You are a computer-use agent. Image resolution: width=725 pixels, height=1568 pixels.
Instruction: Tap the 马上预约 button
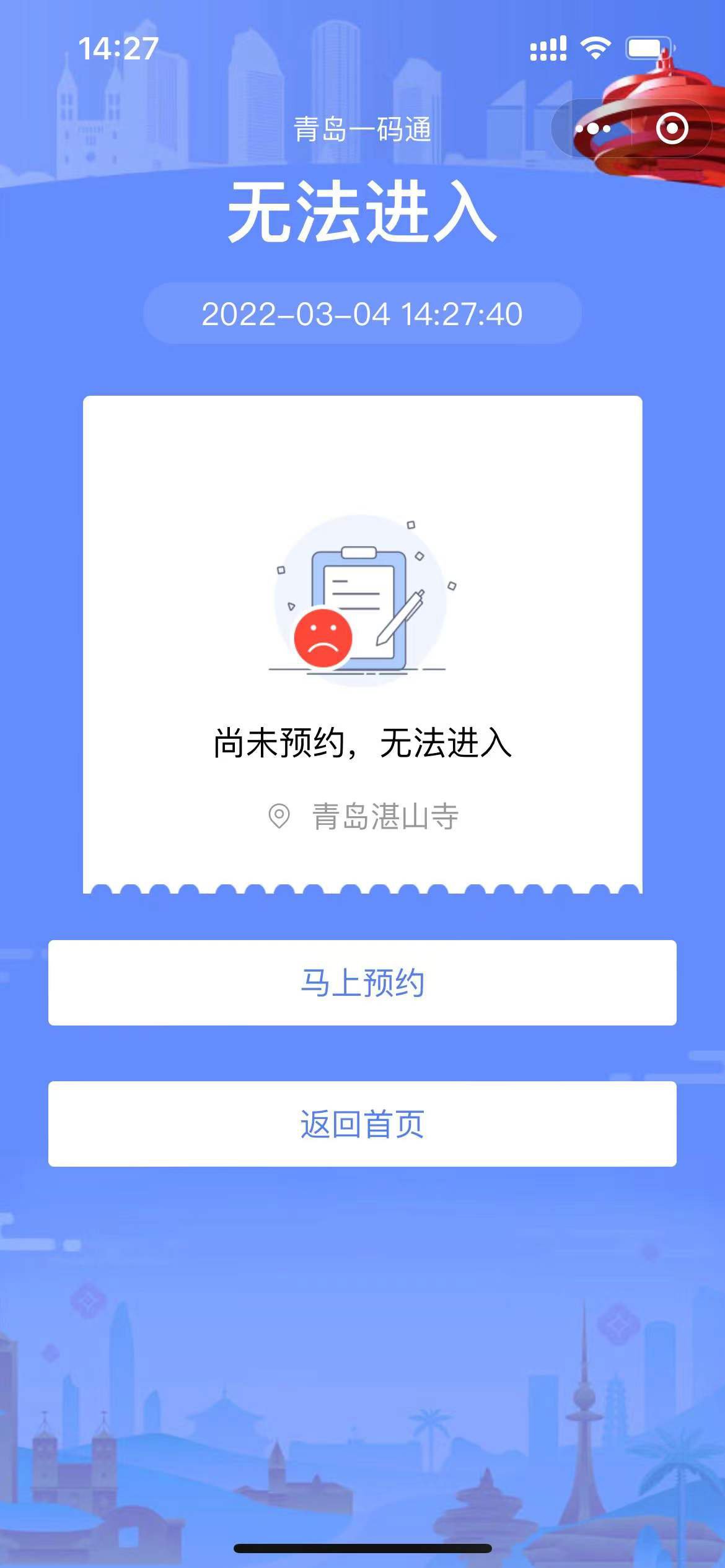click(x=362, y=983)
